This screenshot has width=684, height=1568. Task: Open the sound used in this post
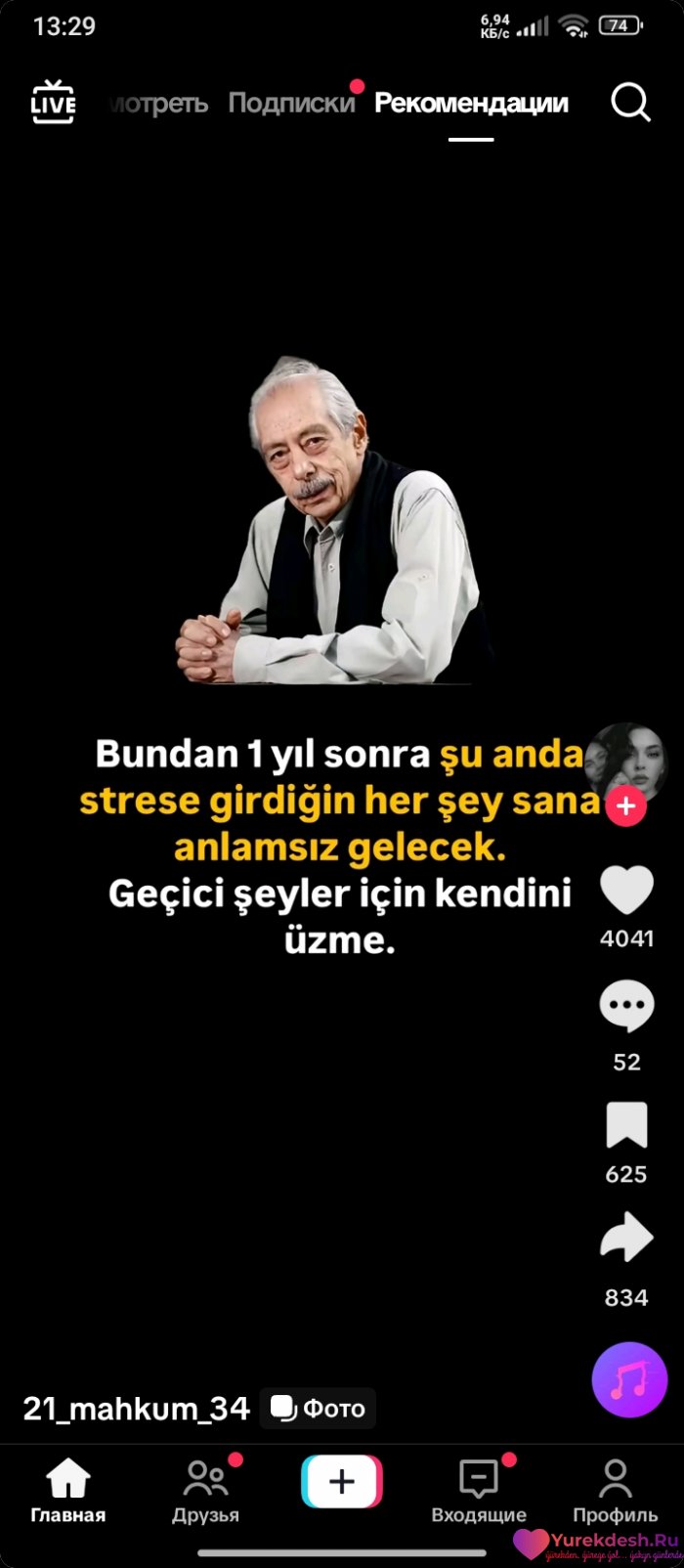point(629,1379)
